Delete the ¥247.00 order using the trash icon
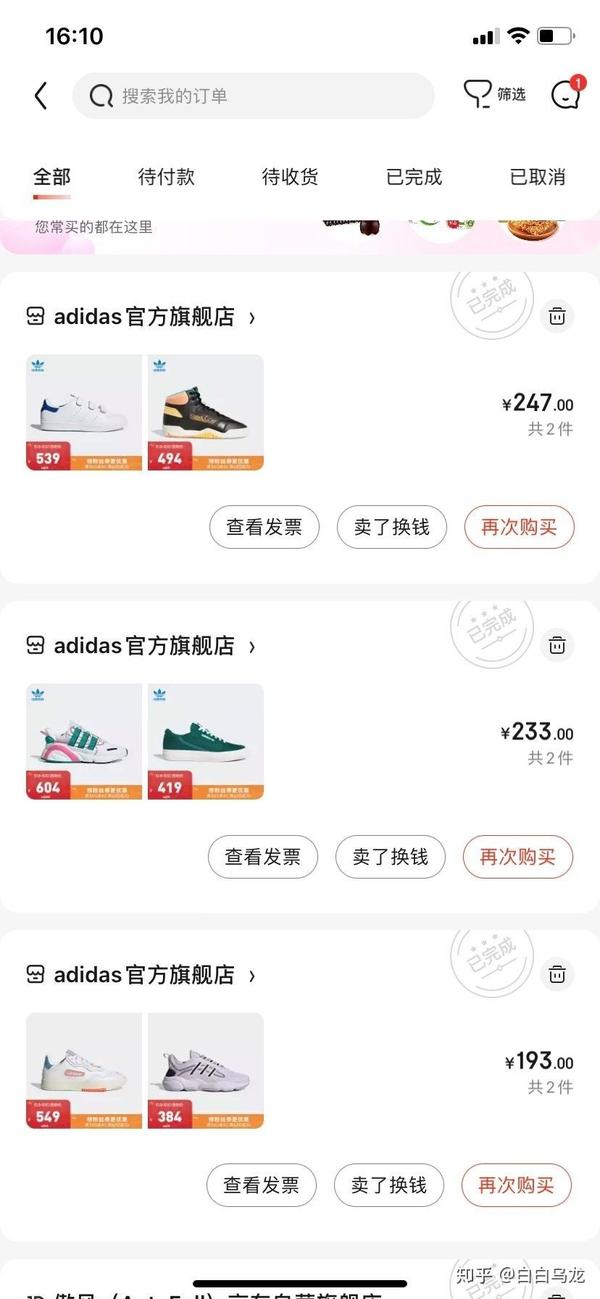This screenshot has width=600, height=1299. [557, 316]
